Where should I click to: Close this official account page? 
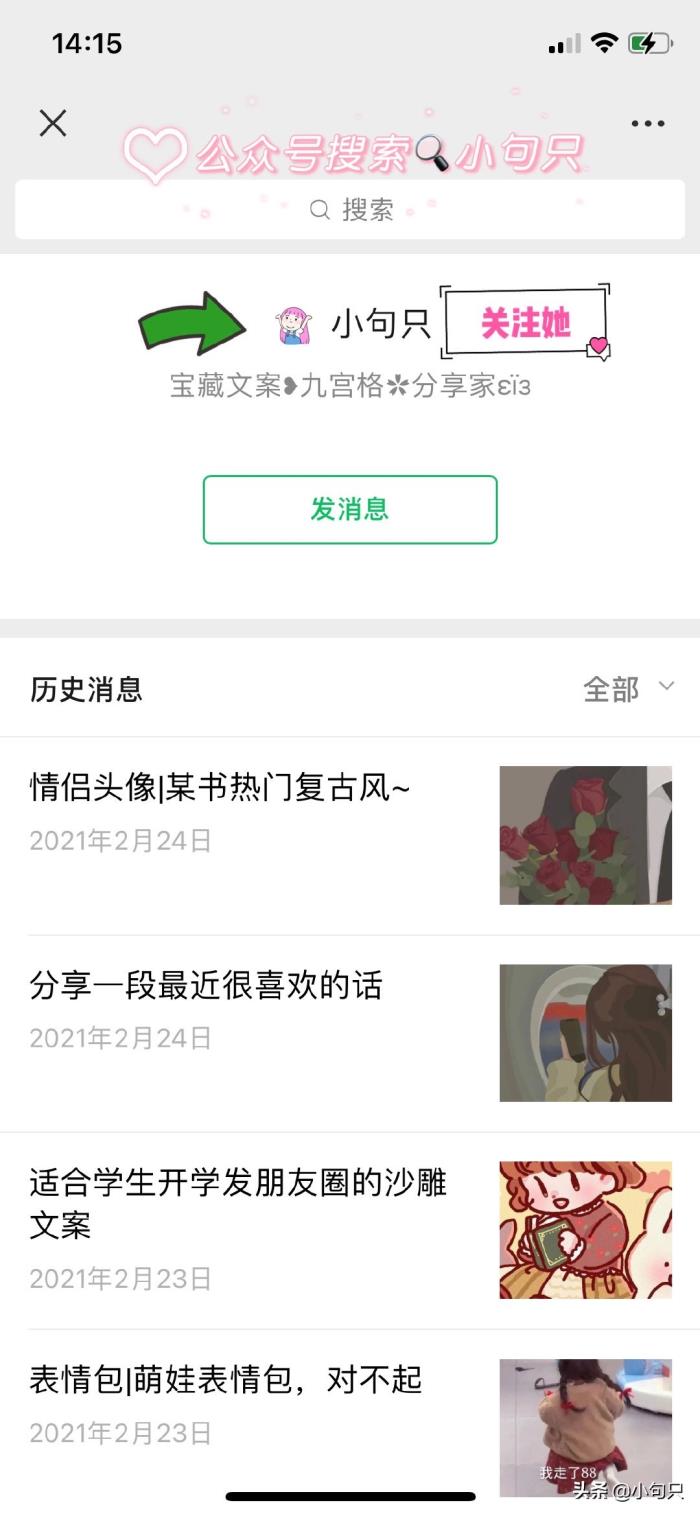point(53,123)
